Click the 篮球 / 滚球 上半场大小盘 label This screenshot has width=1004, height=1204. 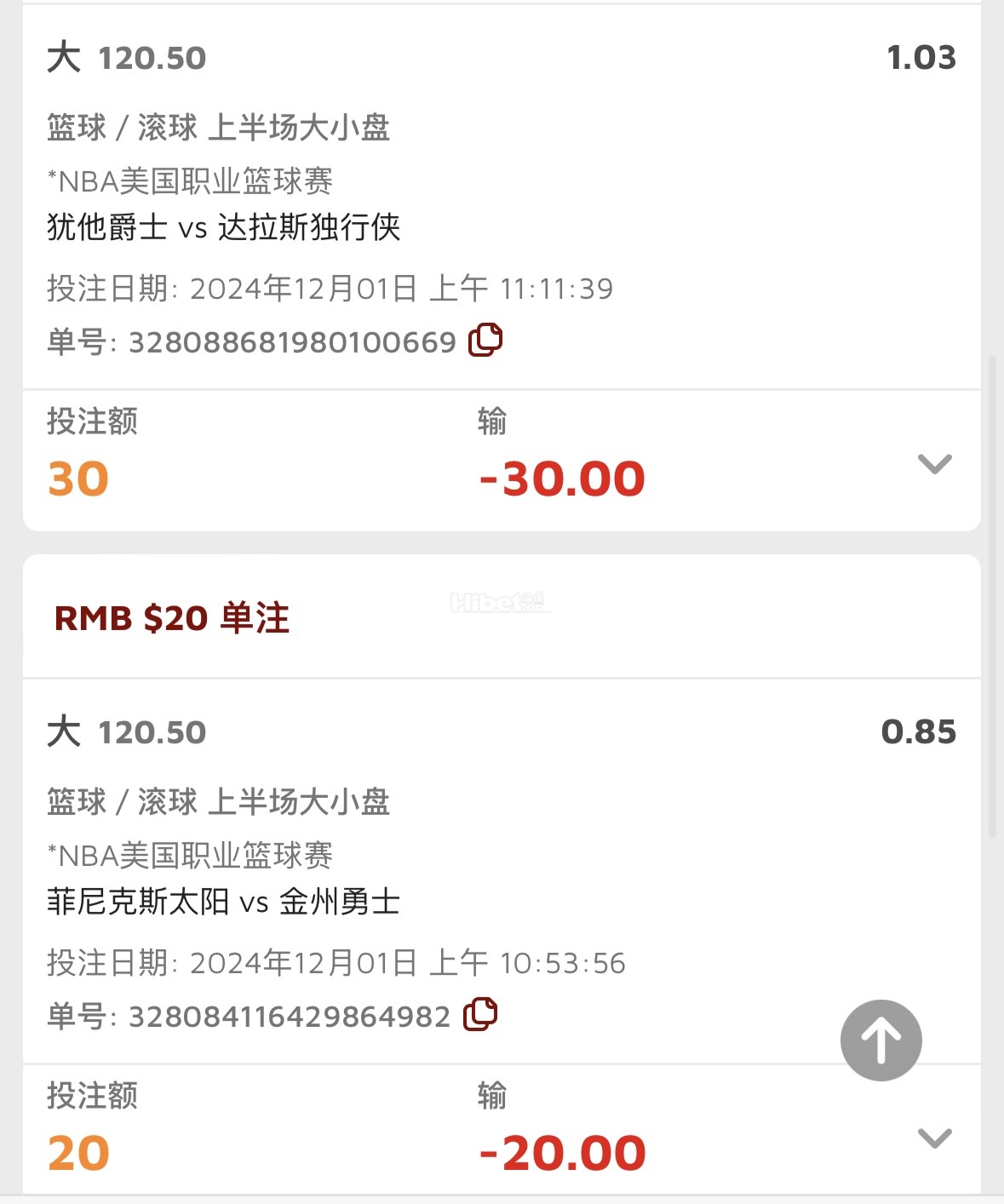pyautogui.click(x=217, y=129)
